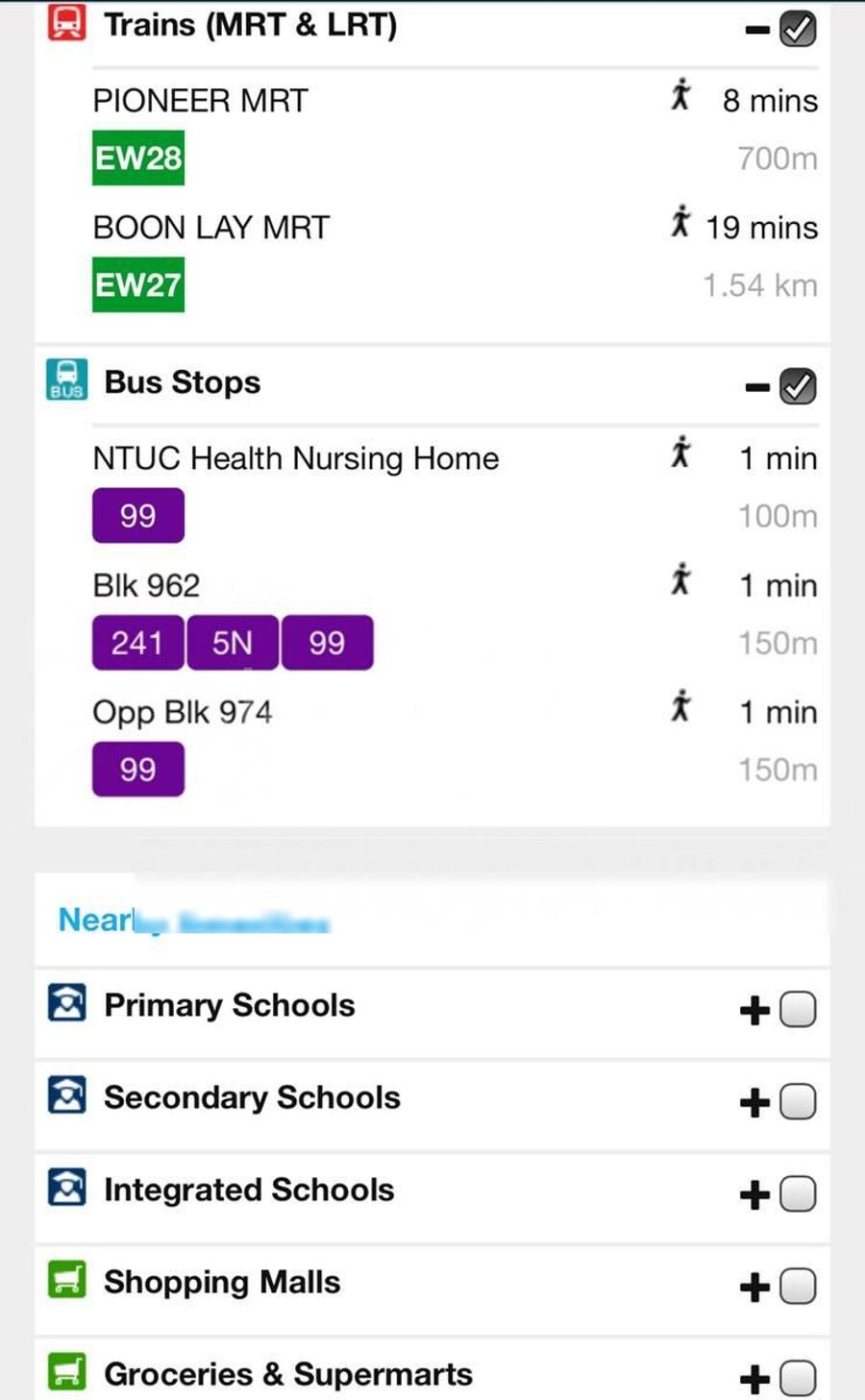
Task: Expand the Integrated Schools section
Action: pyautogui.click(x=755, y=1194)
